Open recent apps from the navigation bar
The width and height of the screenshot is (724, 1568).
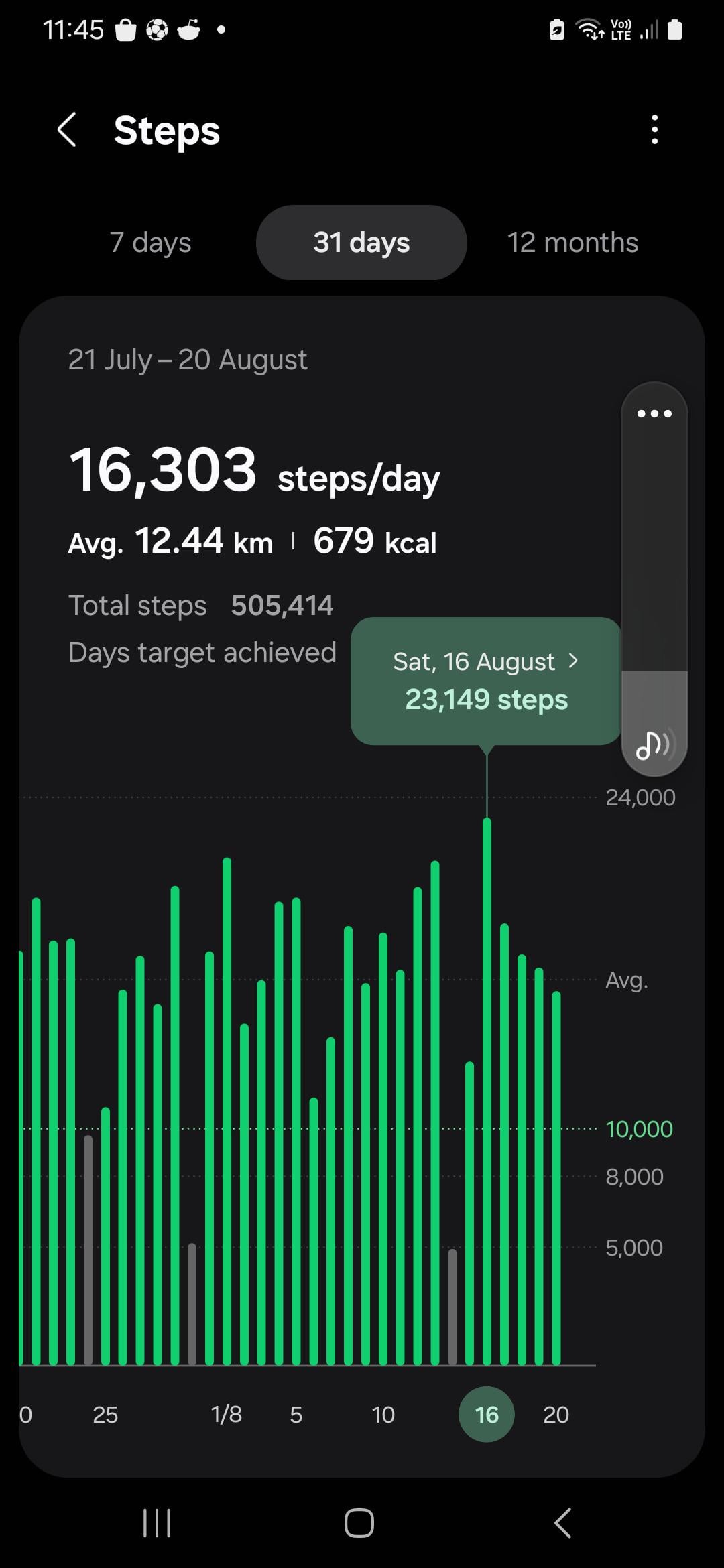(x=157, y=1523)
